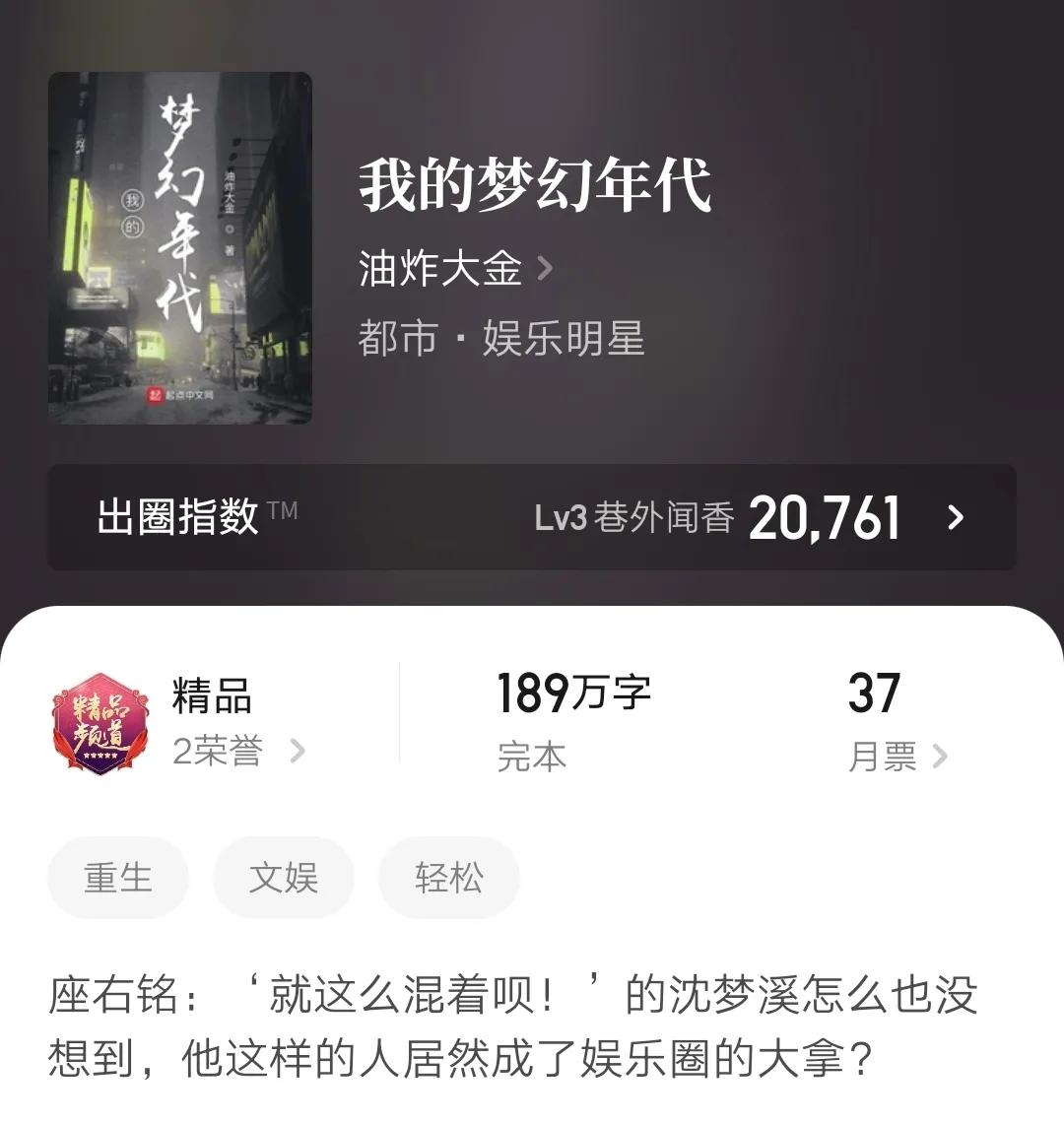Viewport: 1064px width, 1123px height.
Task: Select the 轻松 tag chip
Action: pos(448,877)
